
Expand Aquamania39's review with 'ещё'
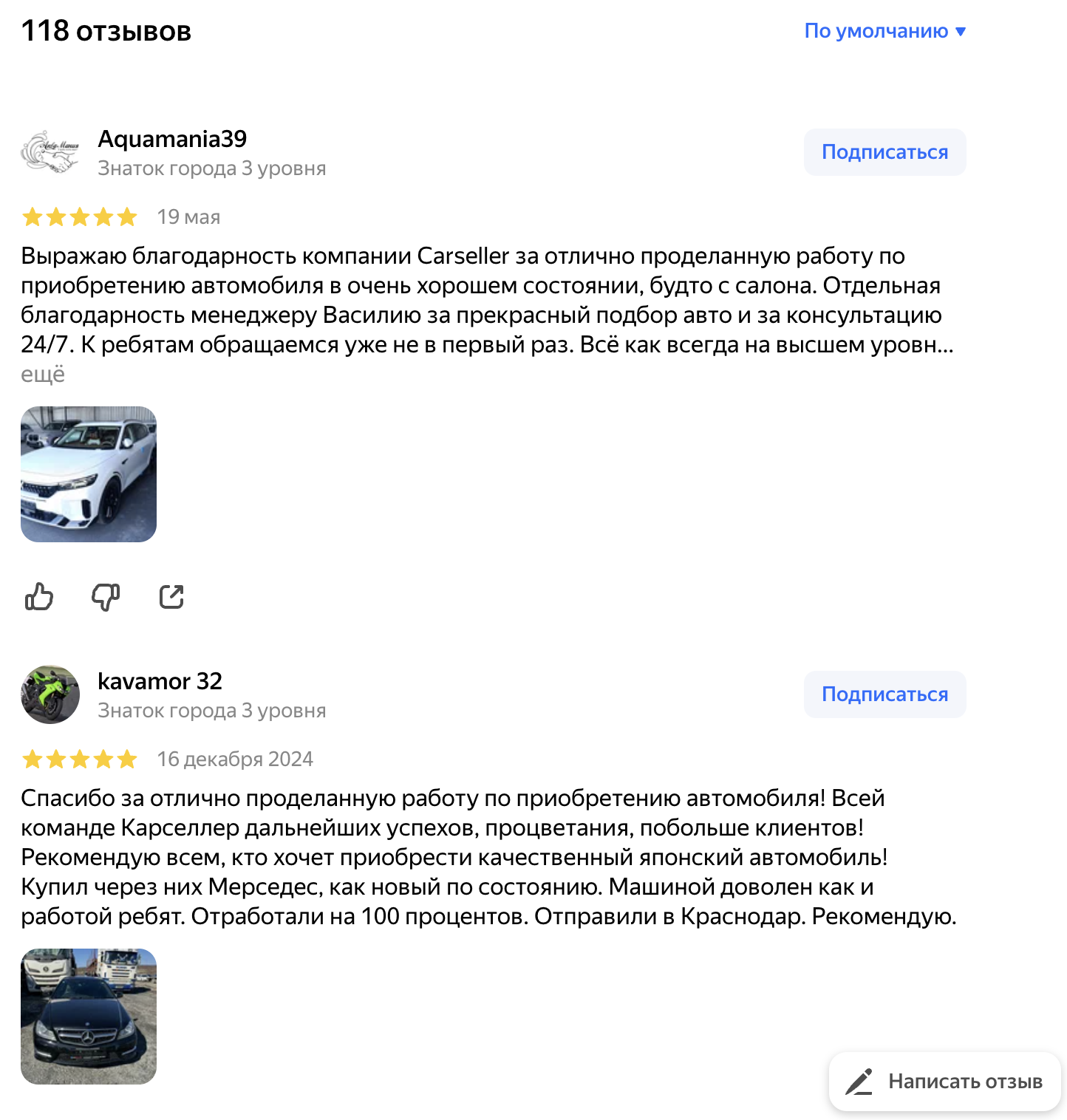click(x=43, y=375)
